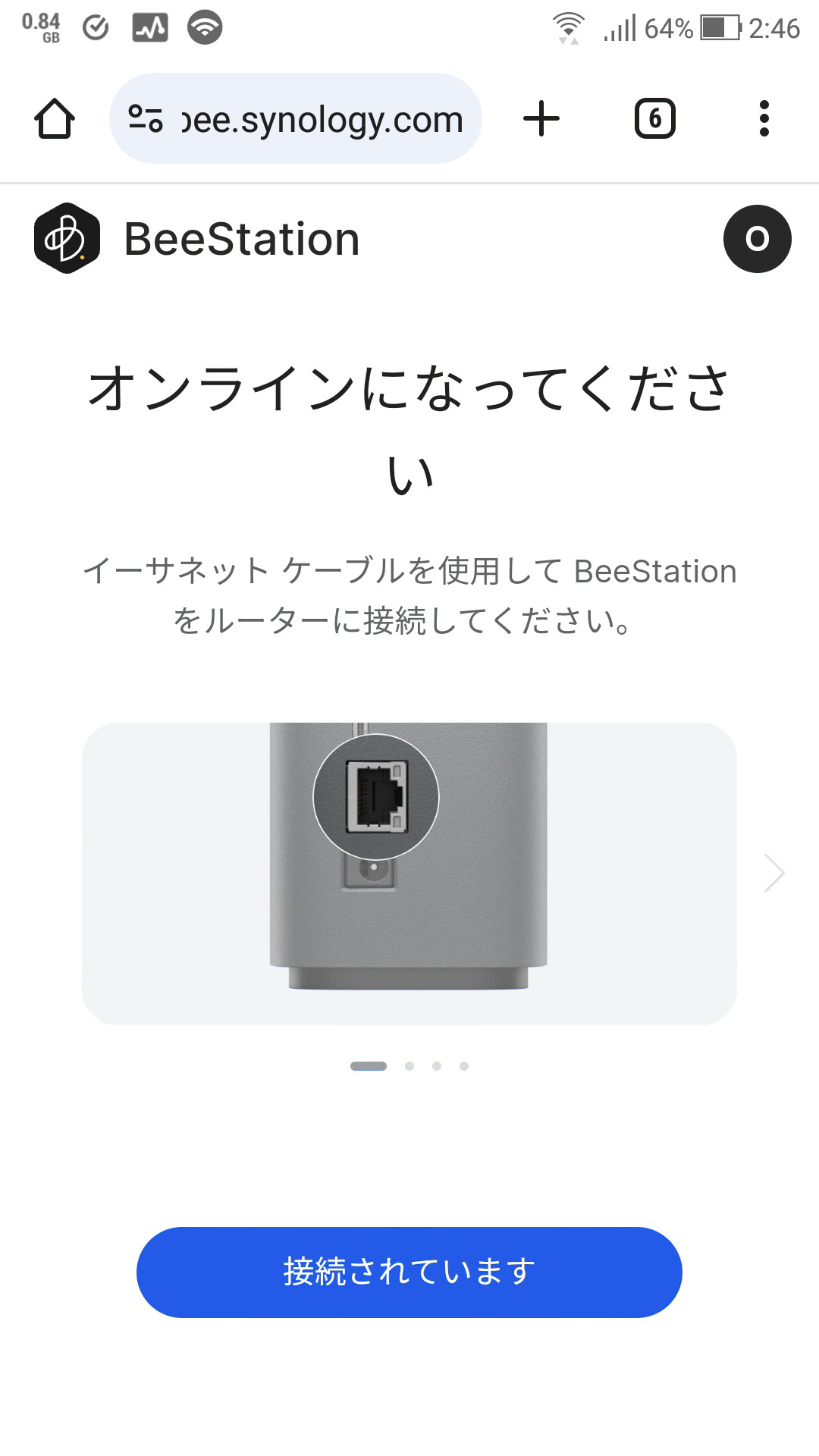
Task: Show the next slide with the arrow
Action: pyautogui.click(x=773, y=873)
